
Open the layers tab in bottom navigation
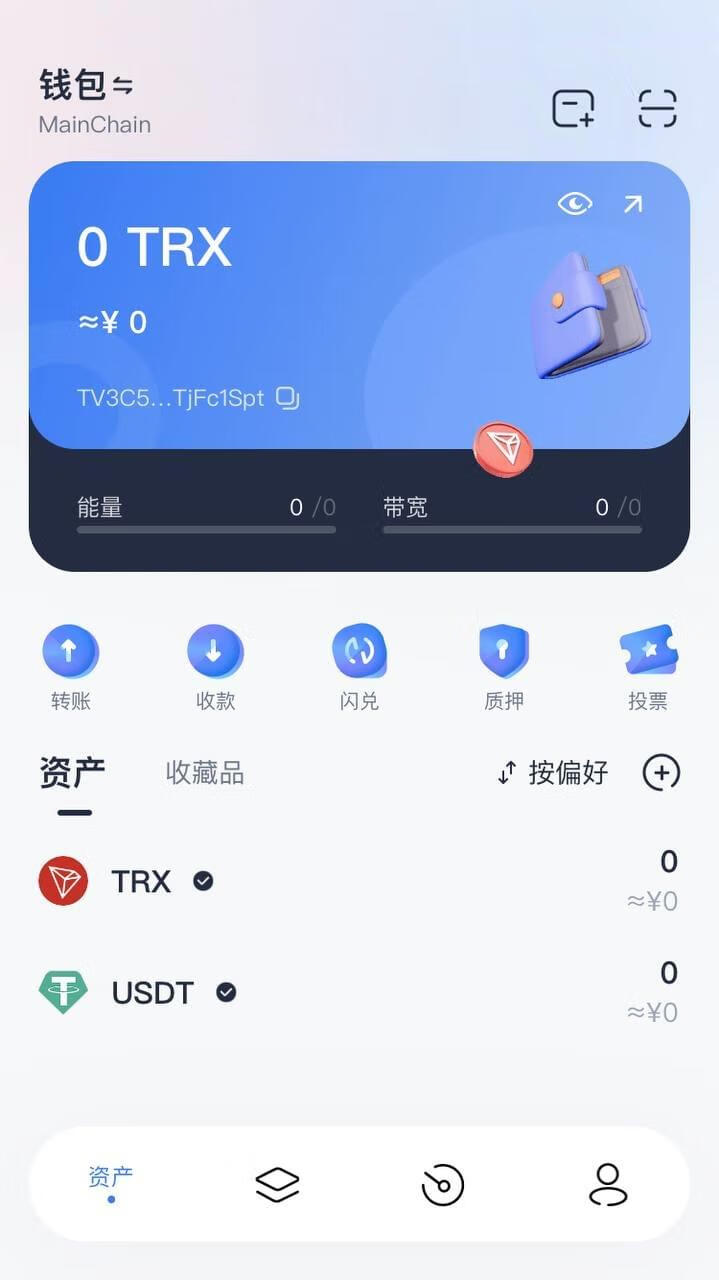point(277,1185)
